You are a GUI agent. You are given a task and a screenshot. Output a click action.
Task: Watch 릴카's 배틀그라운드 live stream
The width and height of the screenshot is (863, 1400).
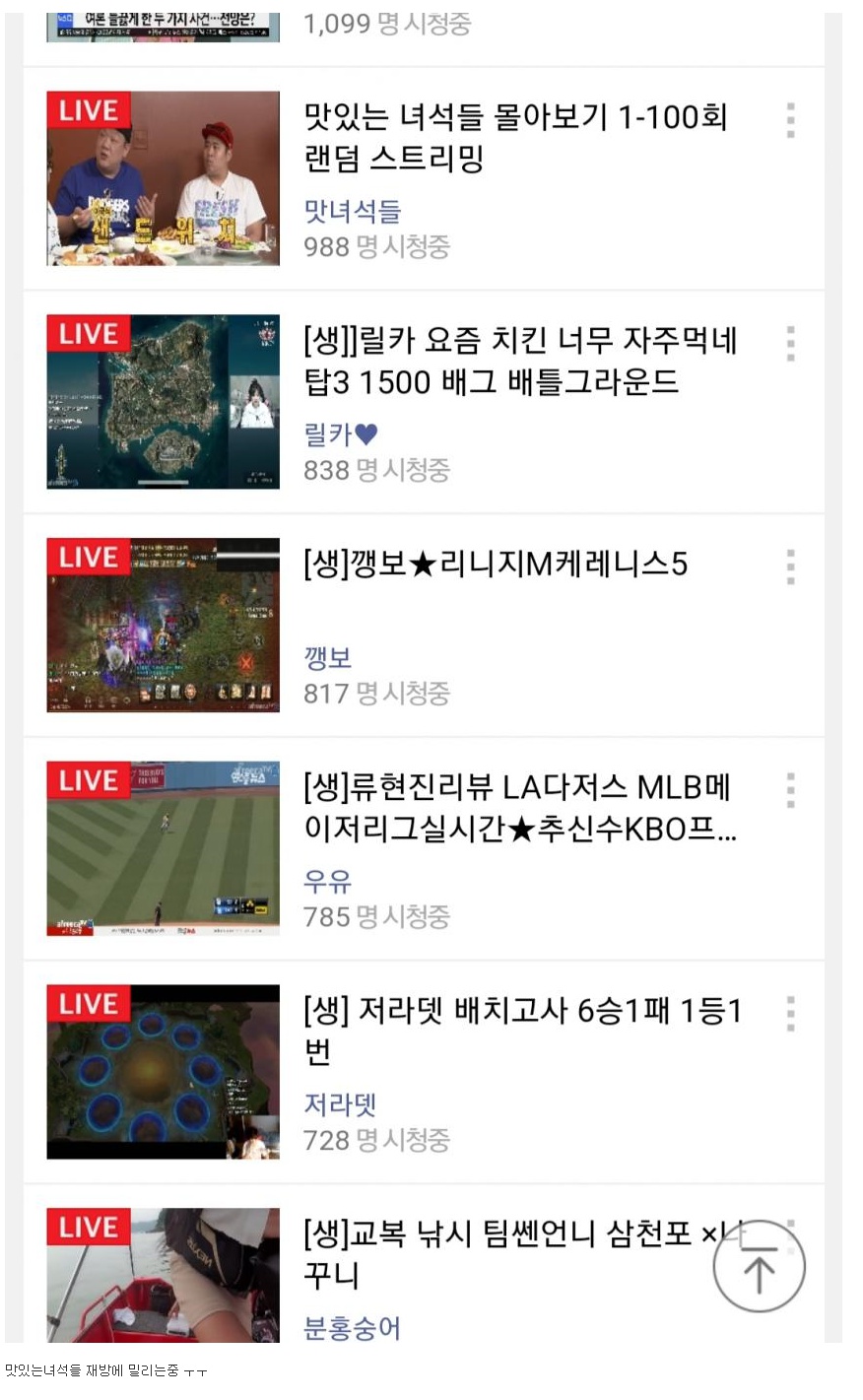[x=520, y=361]
